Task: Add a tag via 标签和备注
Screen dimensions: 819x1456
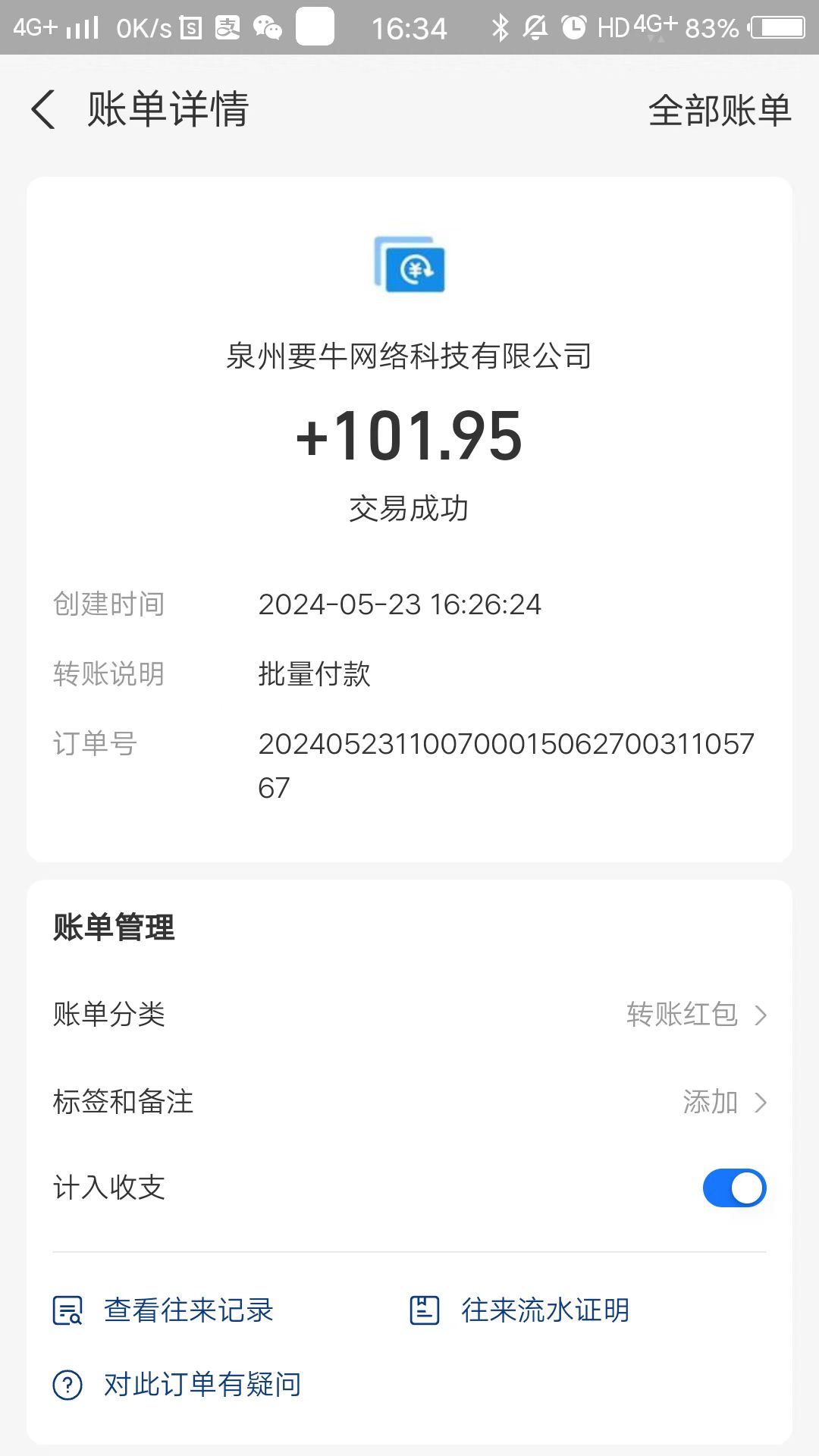Action: click(x=409, y=1102)
